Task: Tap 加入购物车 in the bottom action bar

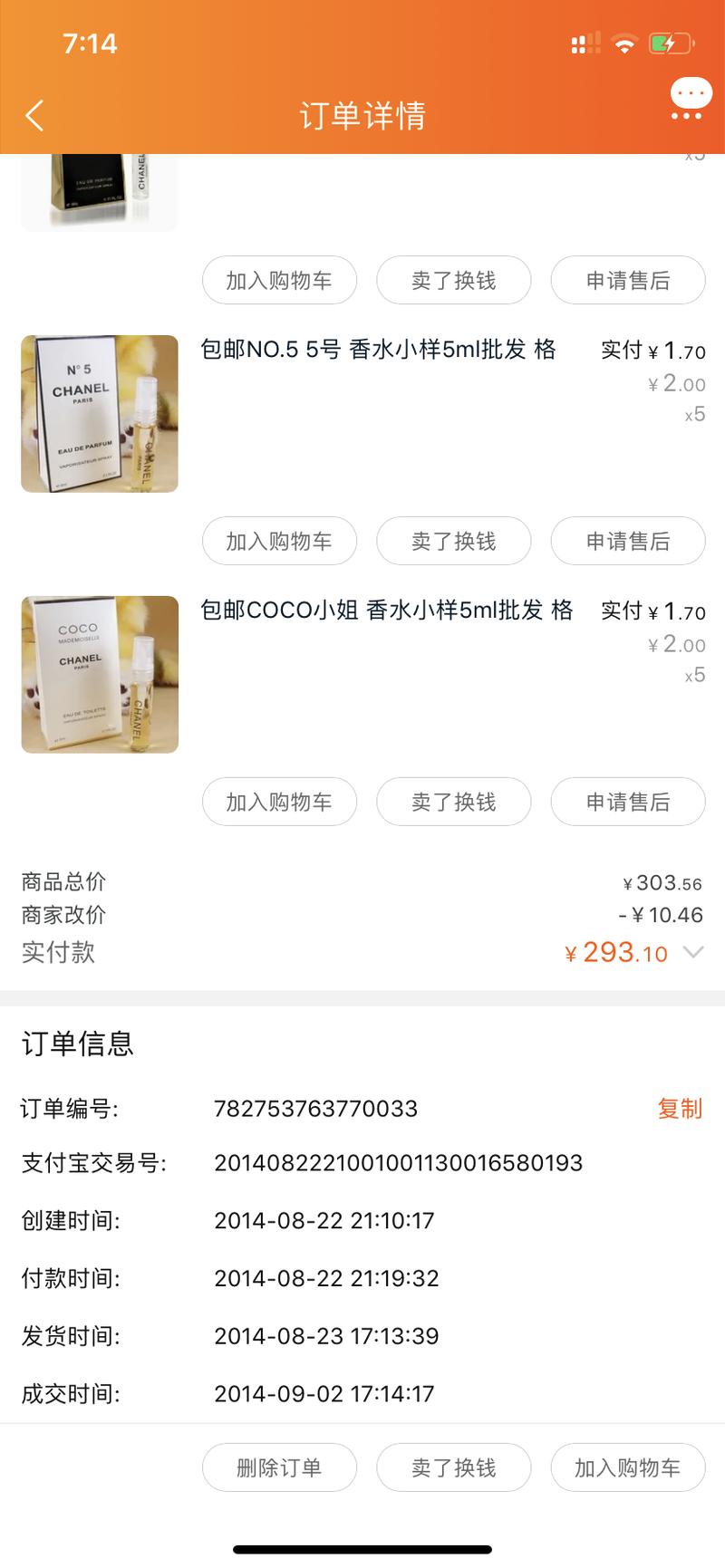Action: coord(628,1467)
